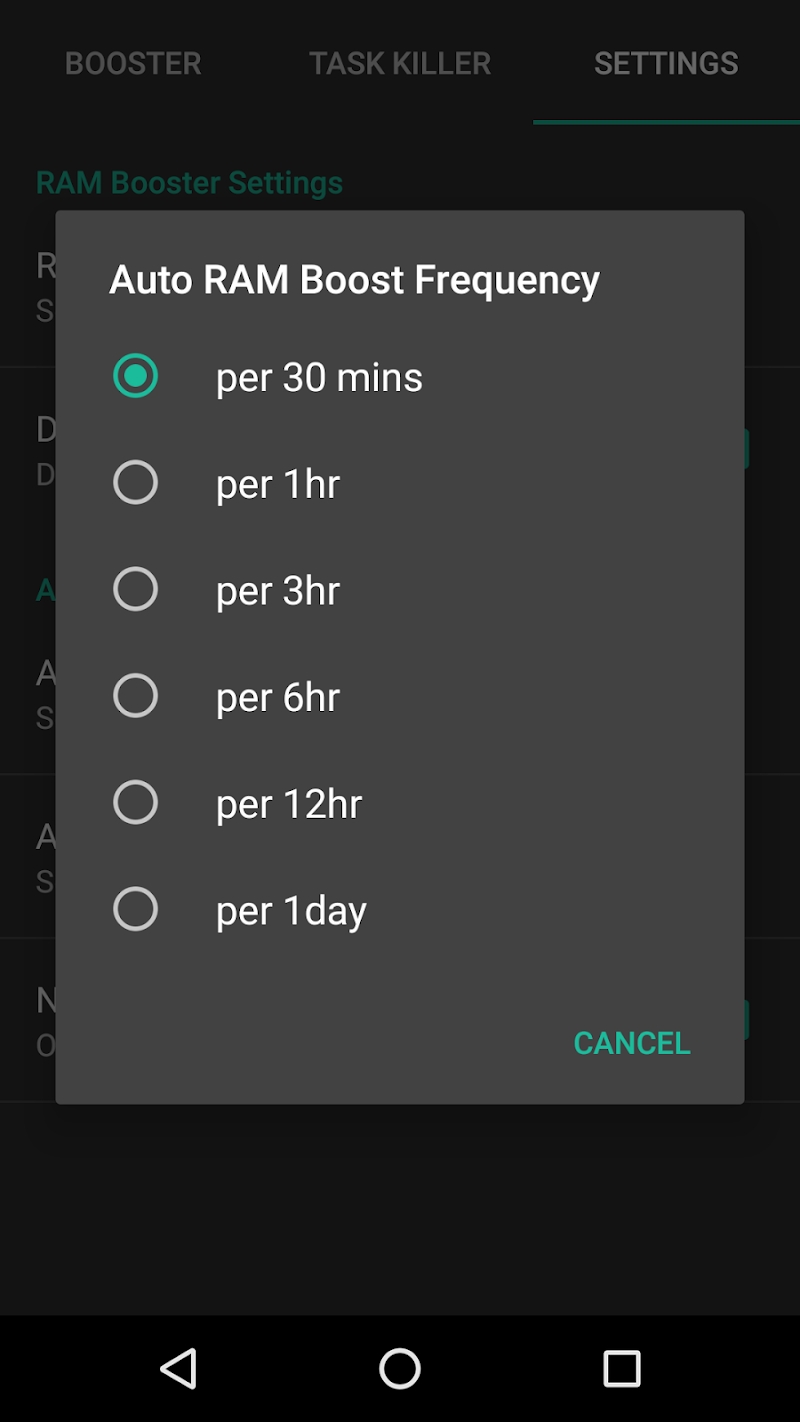Tap the system back button

coord(178,1368)
